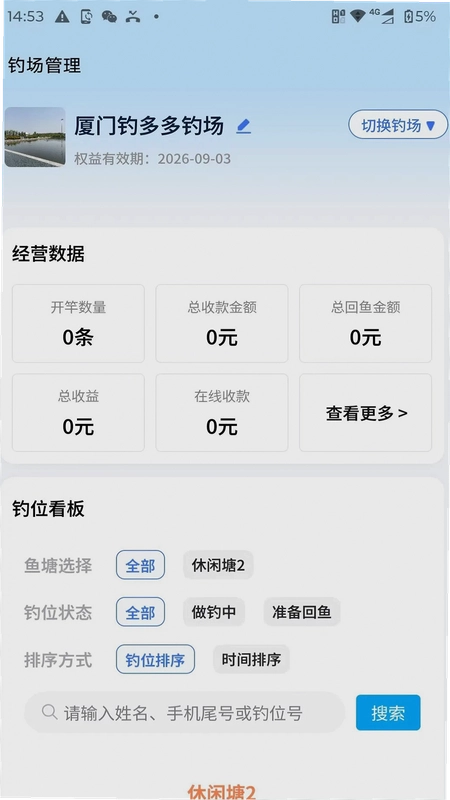450x800 pixels.
Task: Open the 总收款金额 data card
Action: tap(222, 323)
